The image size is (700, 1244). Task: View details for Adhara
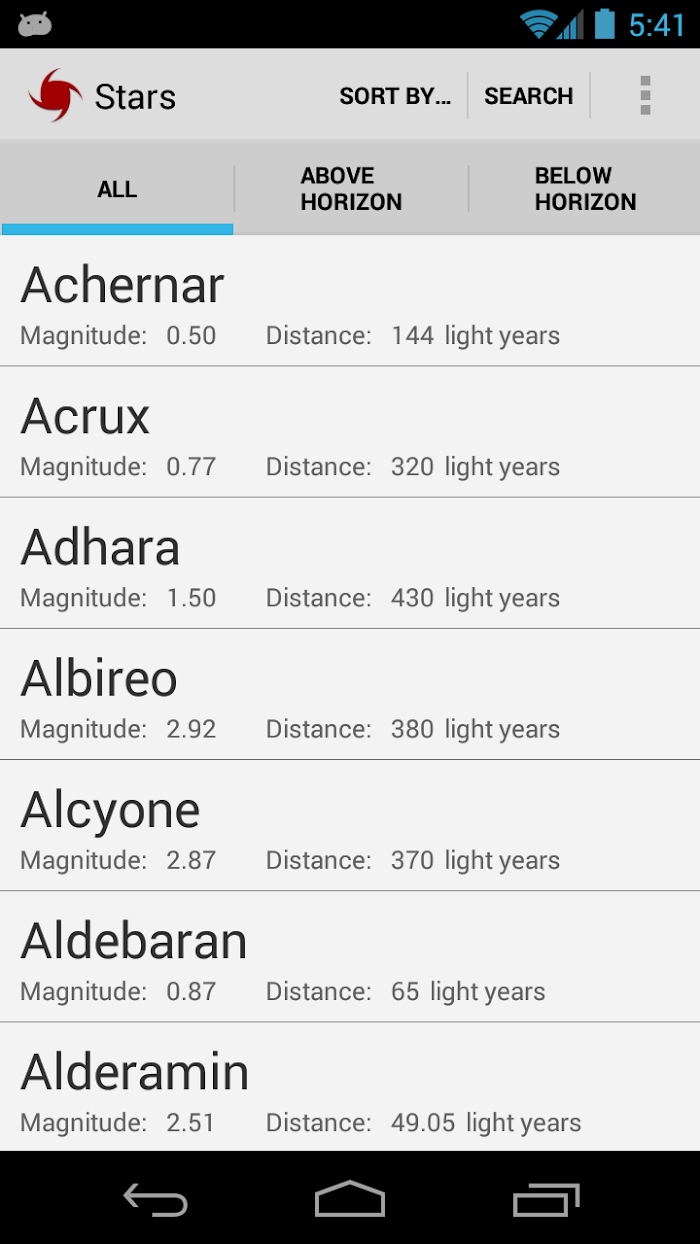[350, 563]
